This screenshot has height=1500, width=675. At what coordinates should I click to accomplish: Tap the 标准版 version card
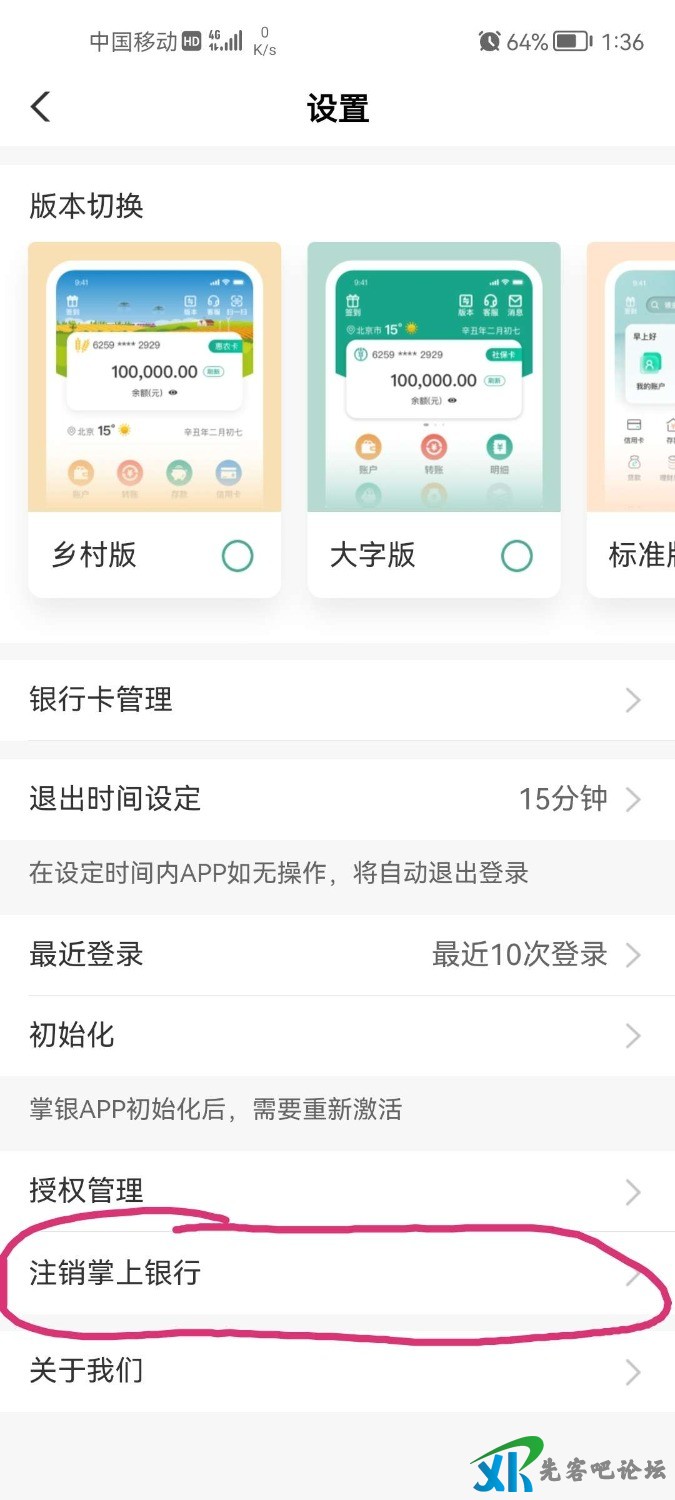pyautogui.click(x=632, y=420)
